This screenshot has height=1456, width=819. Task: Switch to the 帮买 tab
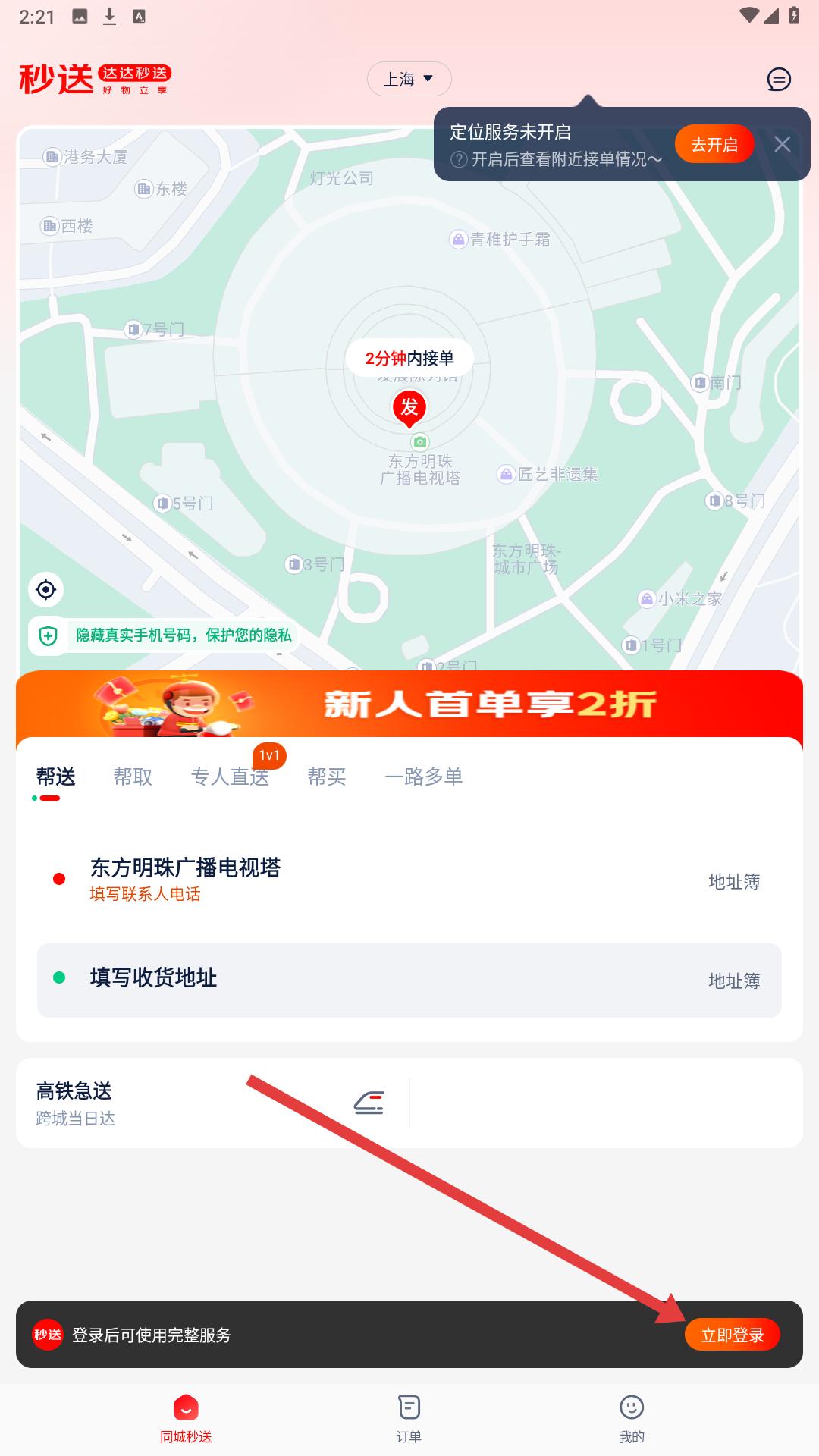pyautogui.click(x=327, y=777)
